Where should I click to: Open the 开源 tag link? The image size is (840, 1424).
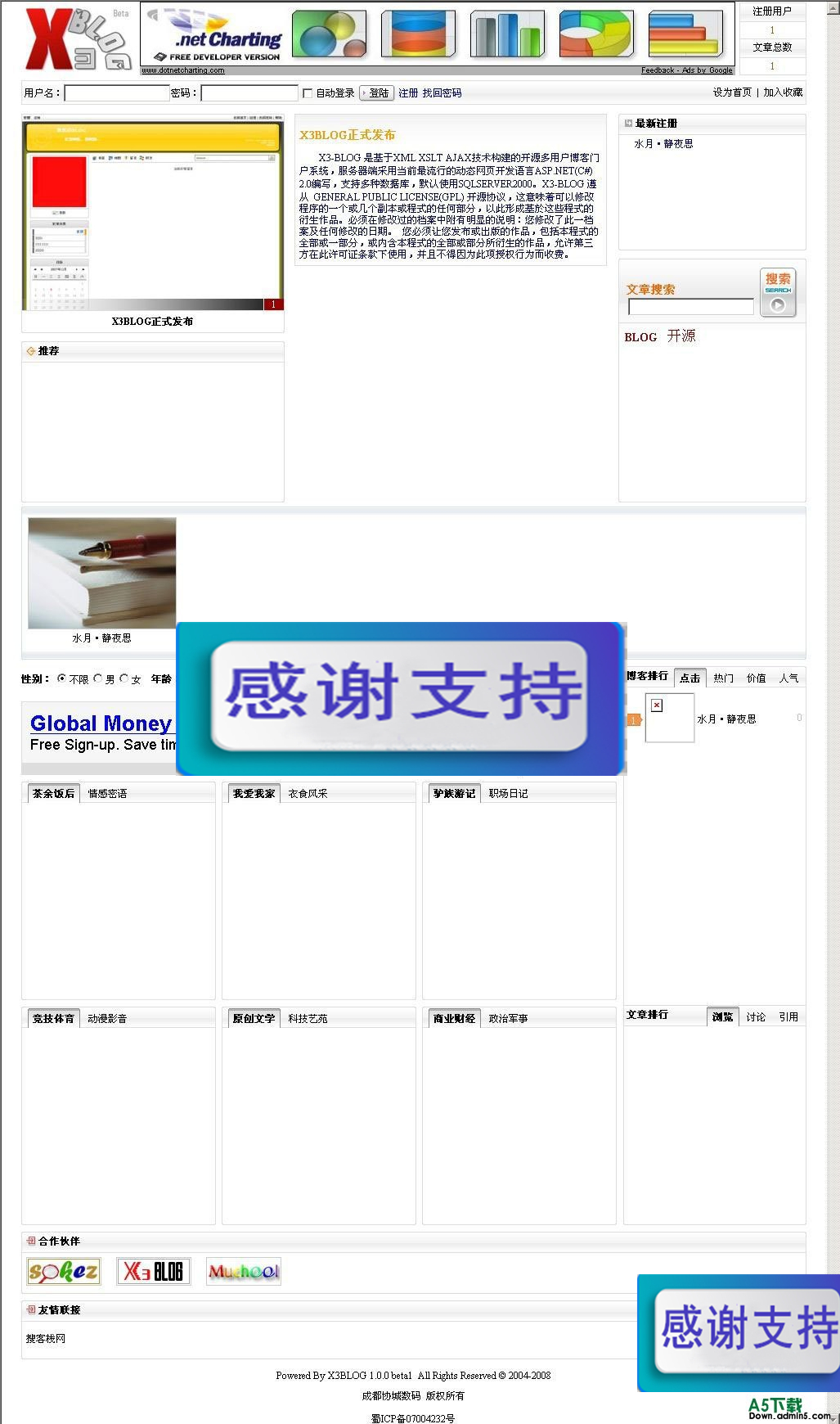(x=681, y=336)
